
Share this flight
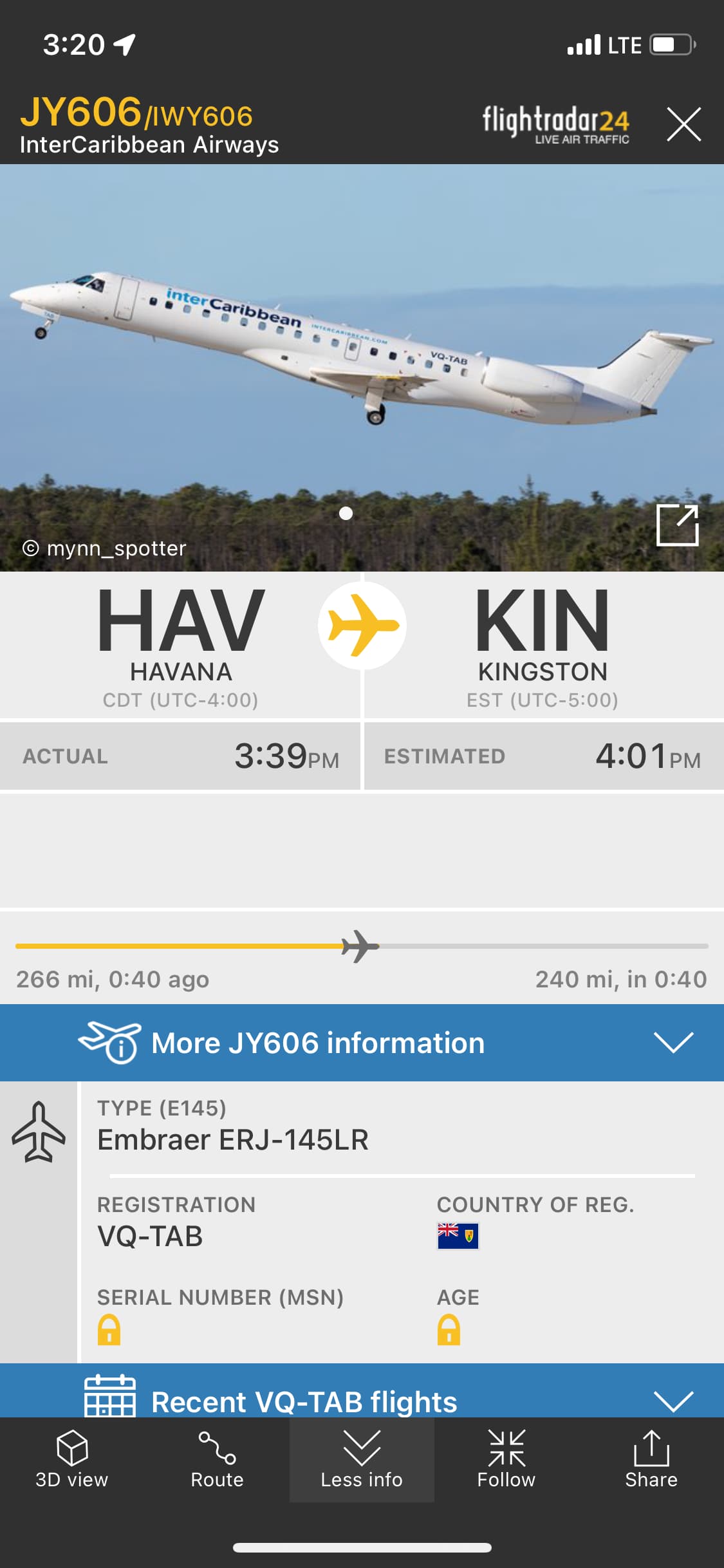[651, 1460]
